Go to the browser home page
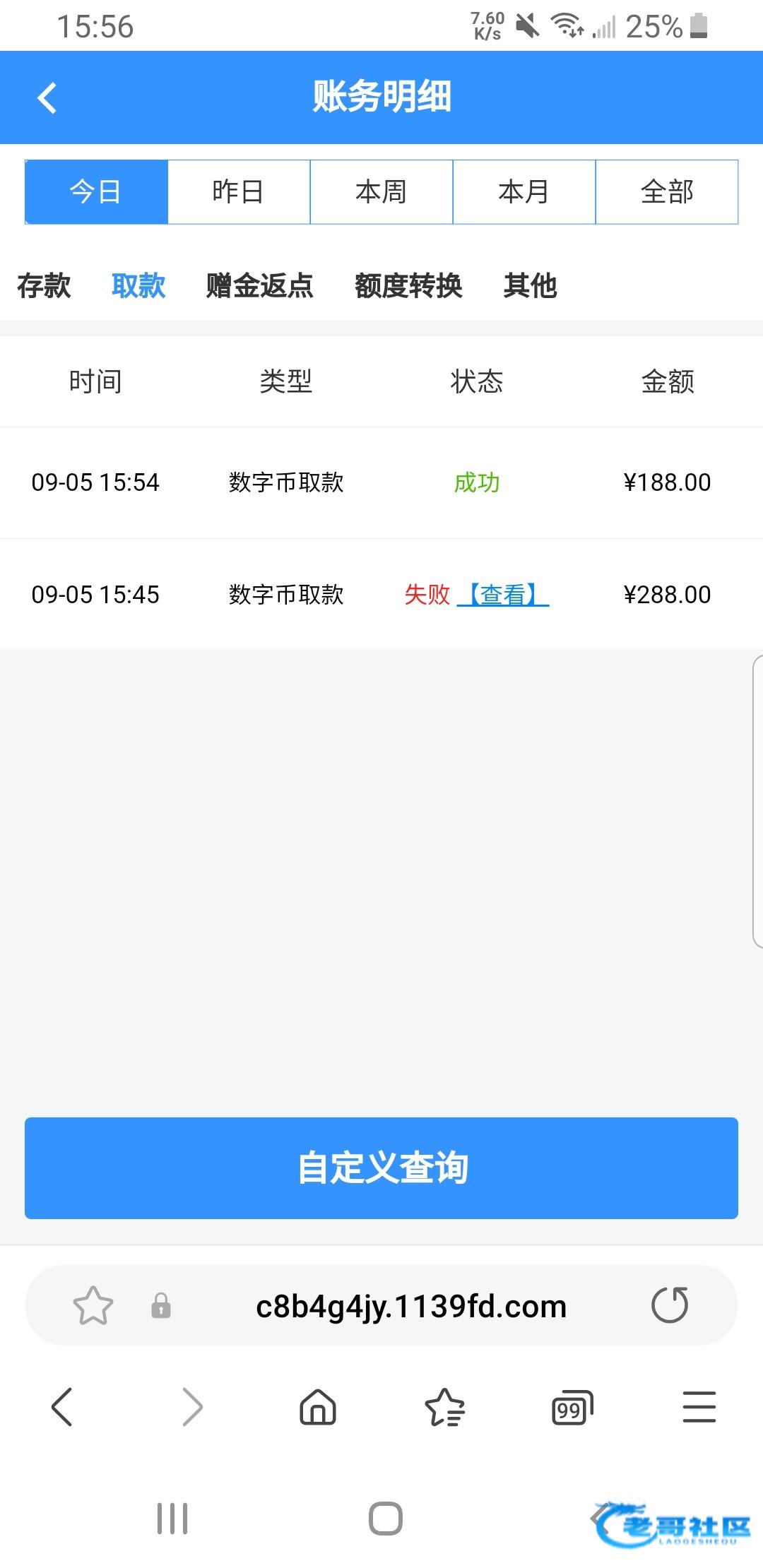Image resolution: width=763 pixels, height=1568 pixels. click(x=318, y=1407)
